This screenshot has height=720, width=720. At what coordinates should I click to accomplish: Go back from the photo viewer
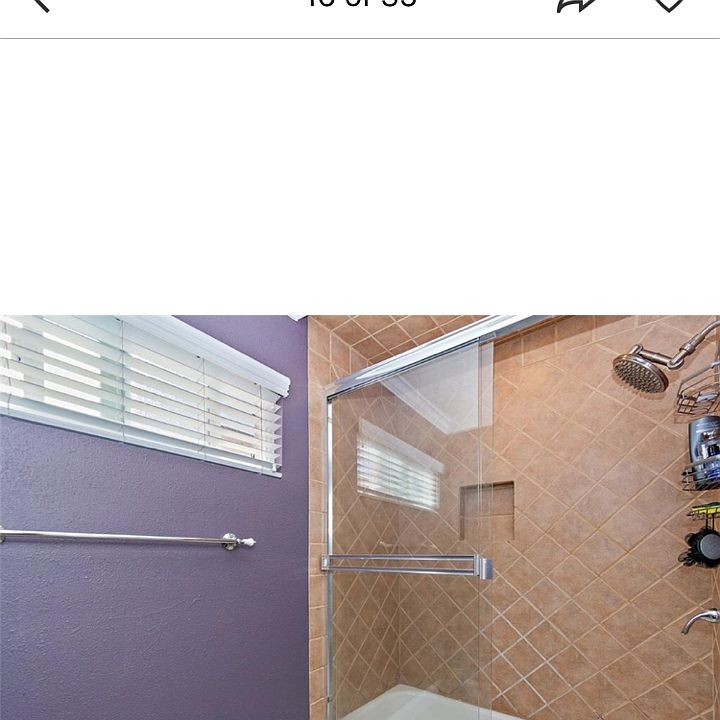pyautogui.click(x=39, y=4)
